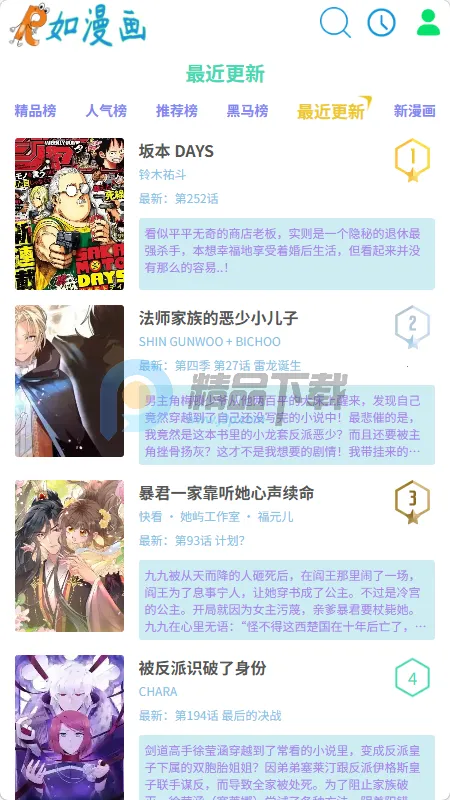Open reading history clock icon
450x800 pixels.
point(382,23)
